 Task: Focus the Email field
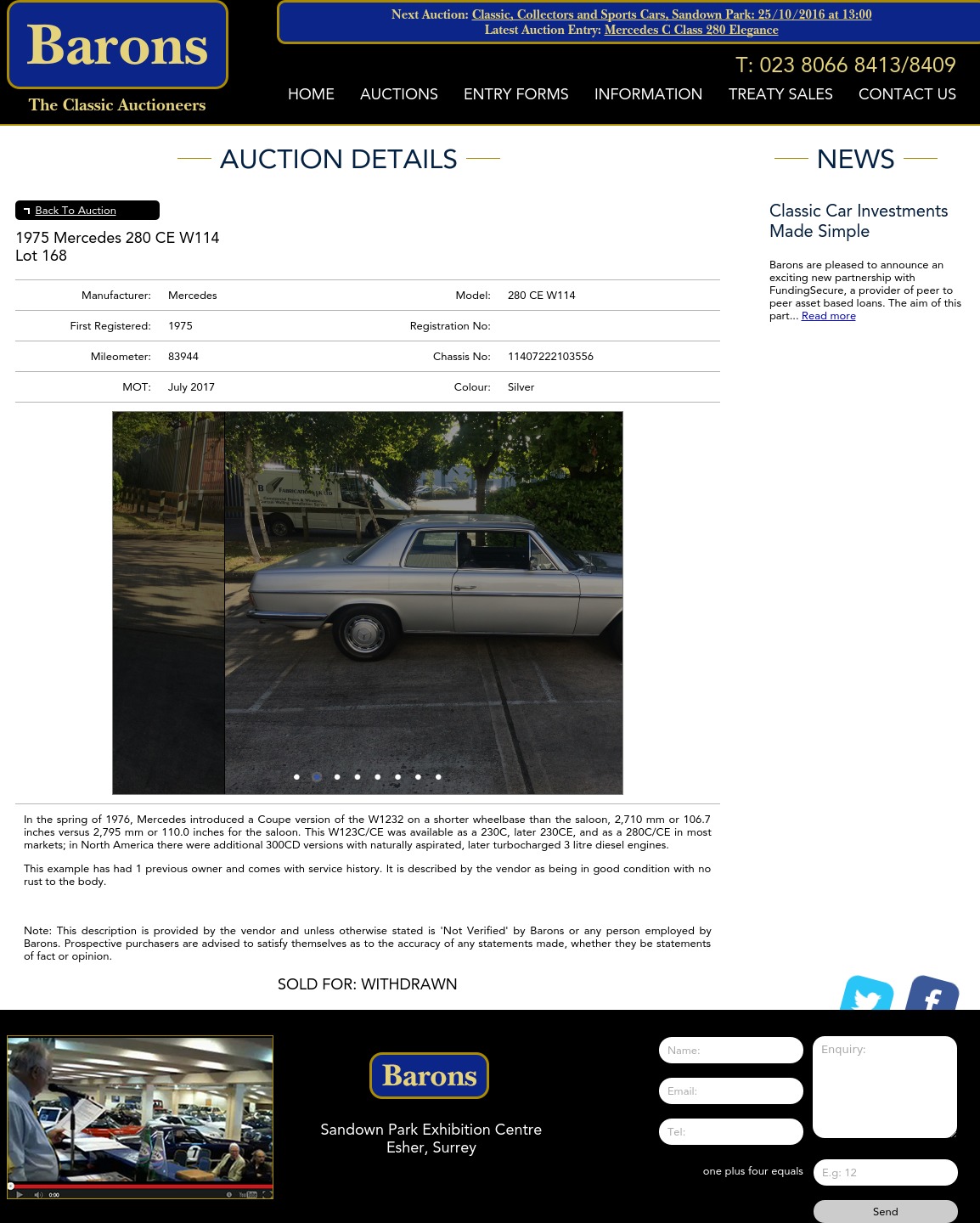(730, 1091)
